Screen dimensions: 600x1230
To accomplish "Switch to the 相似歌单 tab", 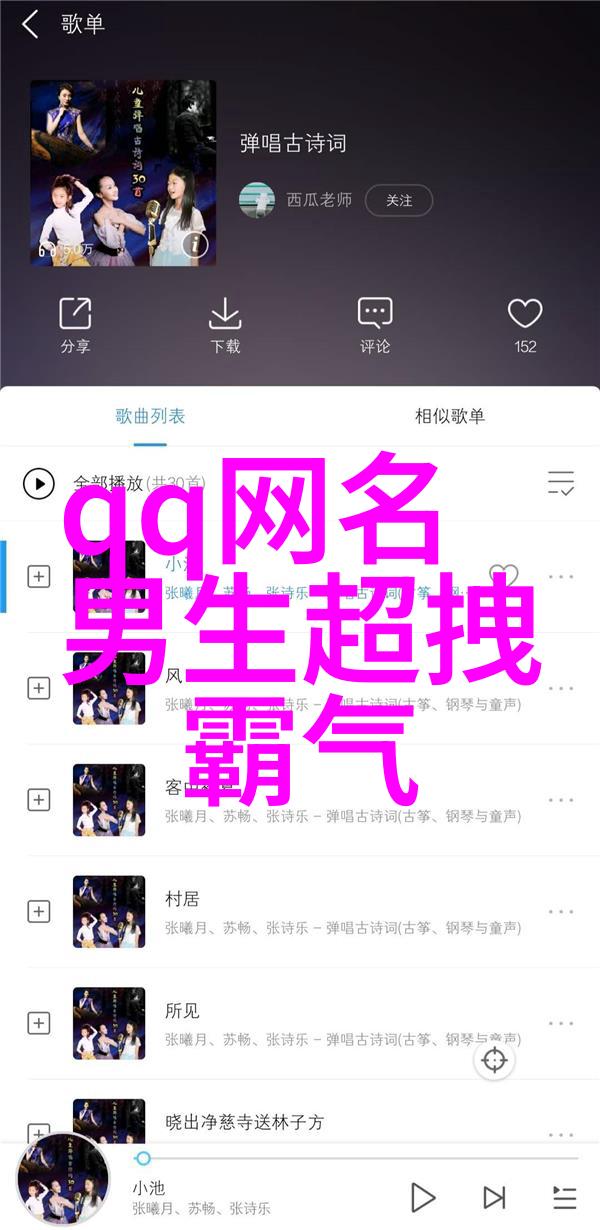I will [x=449, y=416].
